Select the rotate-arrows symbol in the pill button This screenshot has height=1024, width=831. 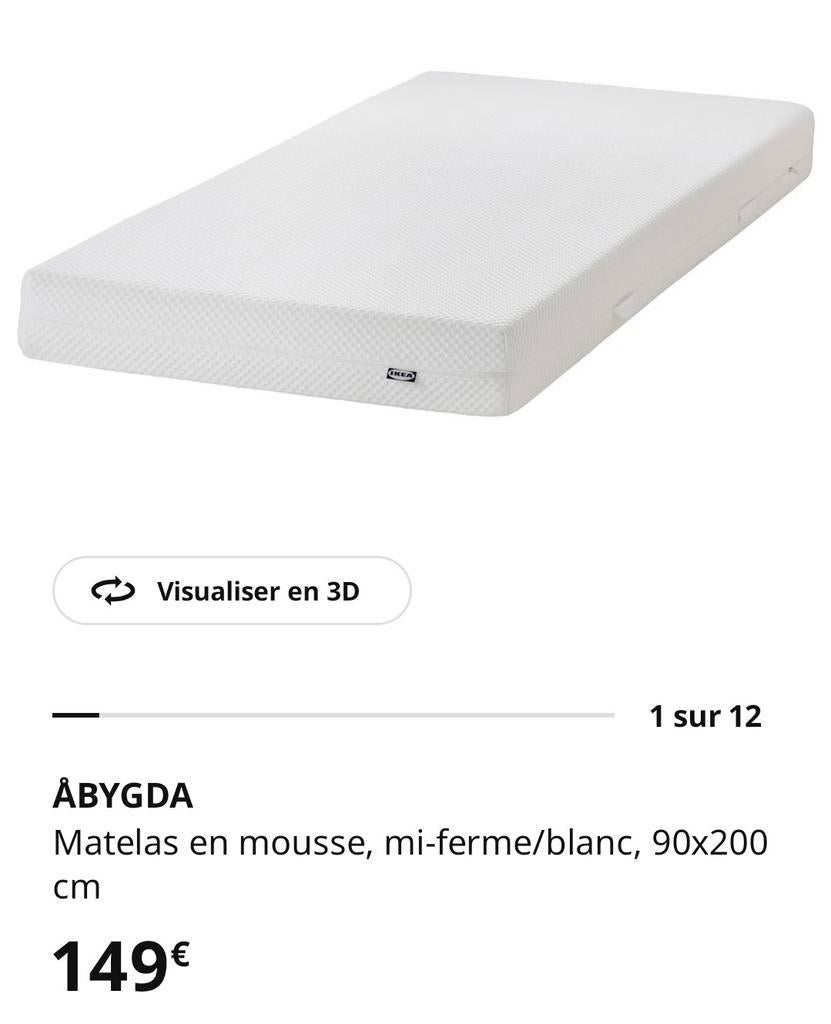[115, 590]
